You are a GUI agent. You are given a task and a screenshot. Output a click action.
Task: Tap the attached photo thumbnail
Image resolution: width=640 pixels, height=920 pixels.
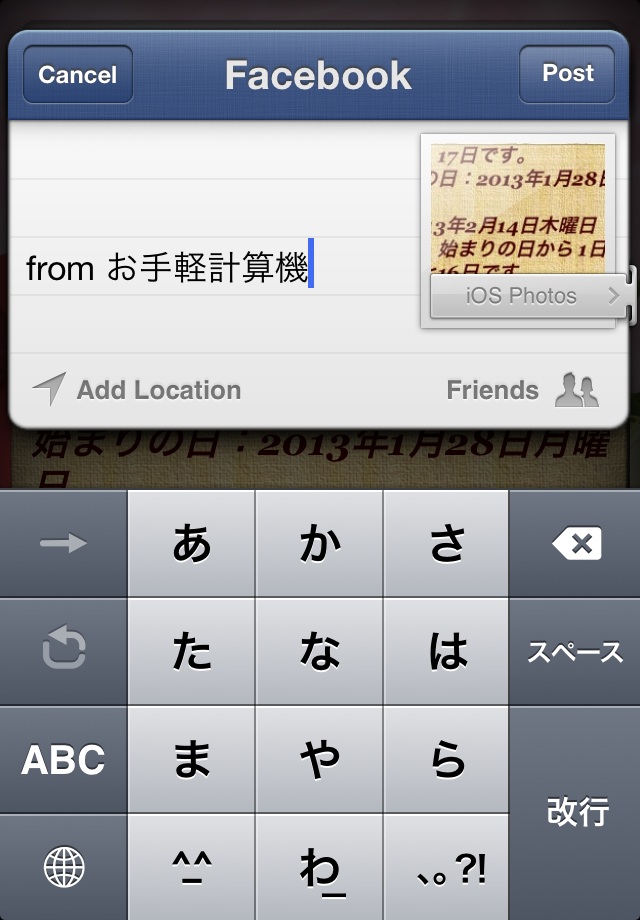tap(517, 205)
